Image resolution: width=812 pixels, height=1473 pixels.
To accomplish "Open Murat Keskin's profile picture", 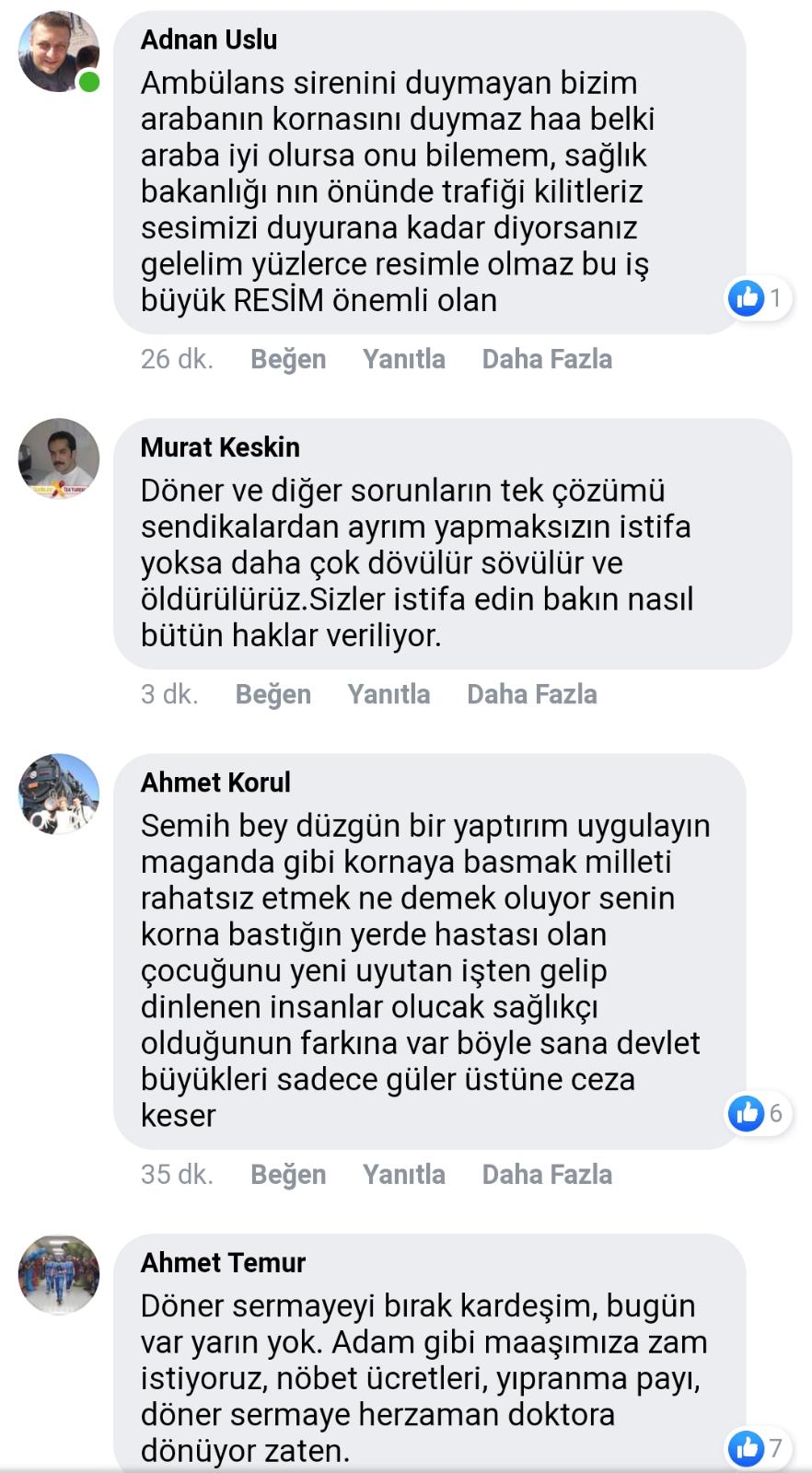I will (59, 459).
